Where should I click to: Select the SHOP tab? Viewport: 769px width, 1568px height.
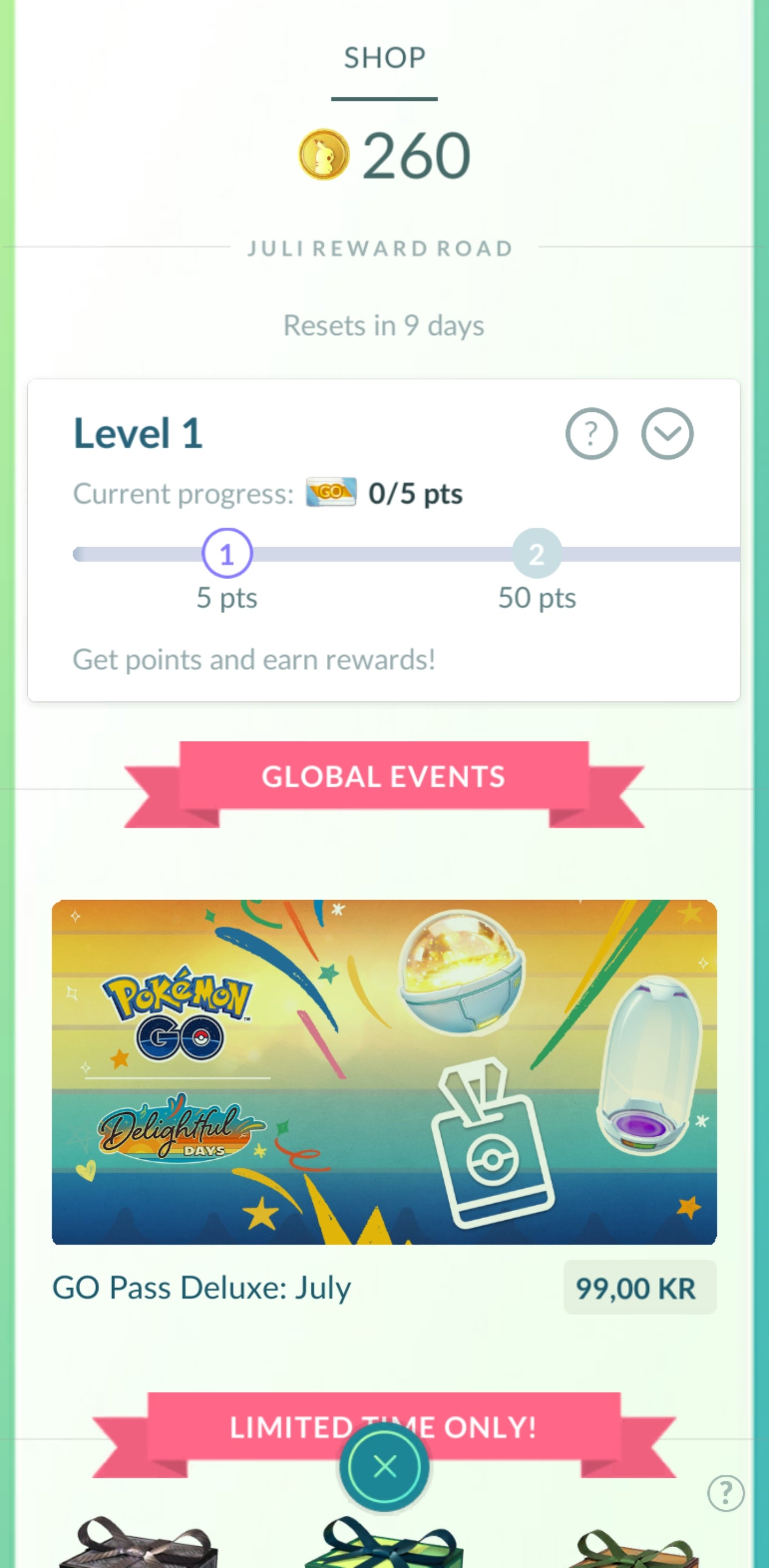[384, 58]
